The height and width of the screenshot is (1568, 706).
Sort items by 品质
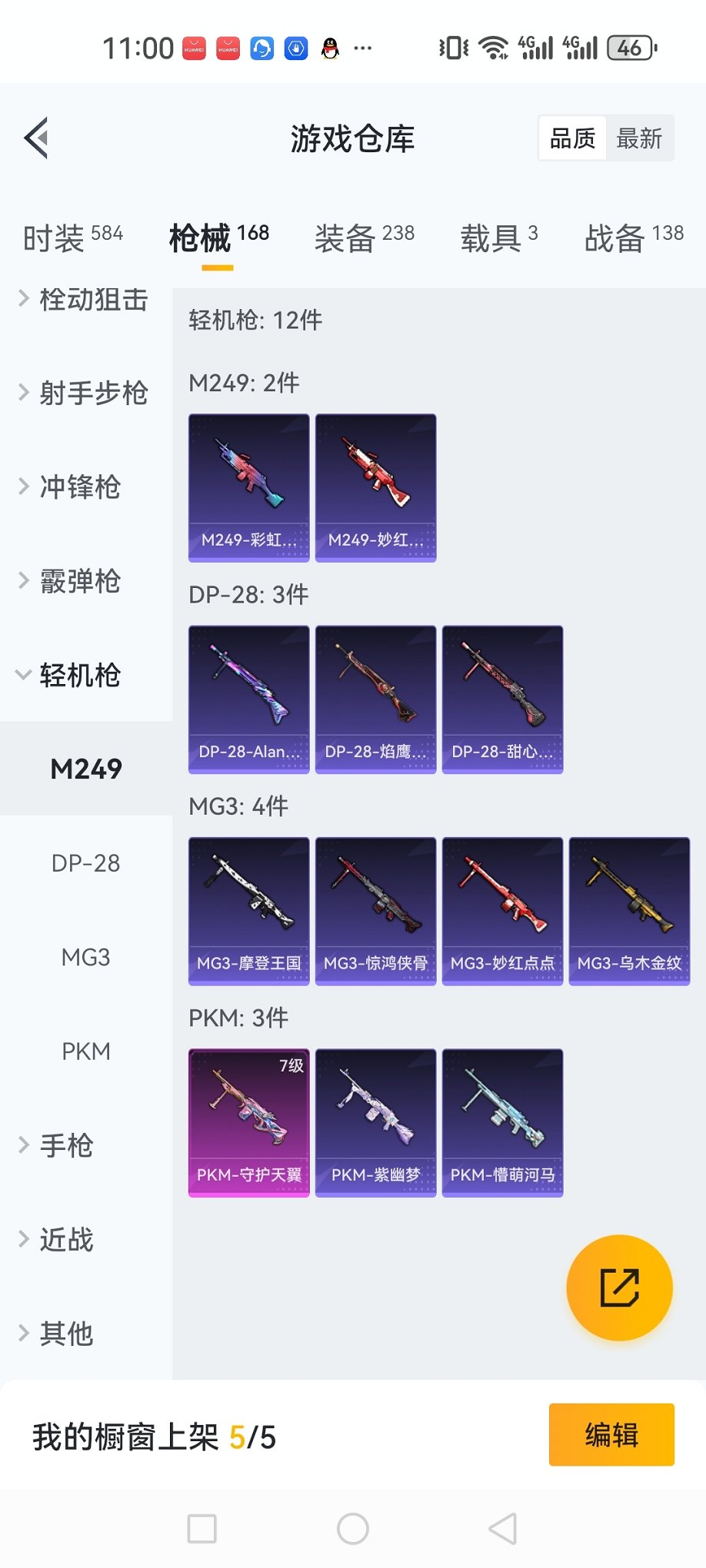coord(573,139)
